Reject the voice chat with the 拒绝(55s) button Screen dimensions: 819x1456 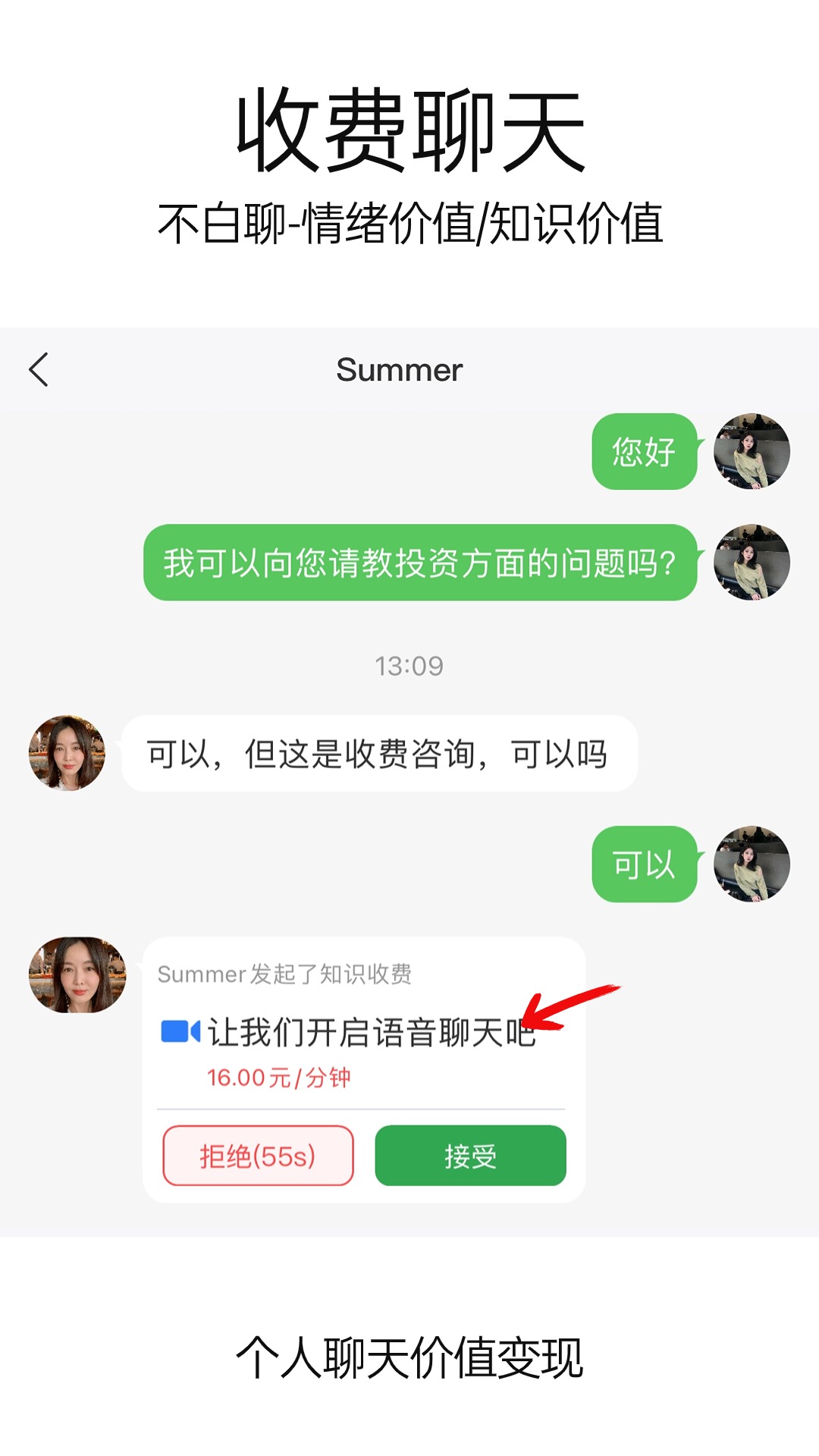(258, 1156)
